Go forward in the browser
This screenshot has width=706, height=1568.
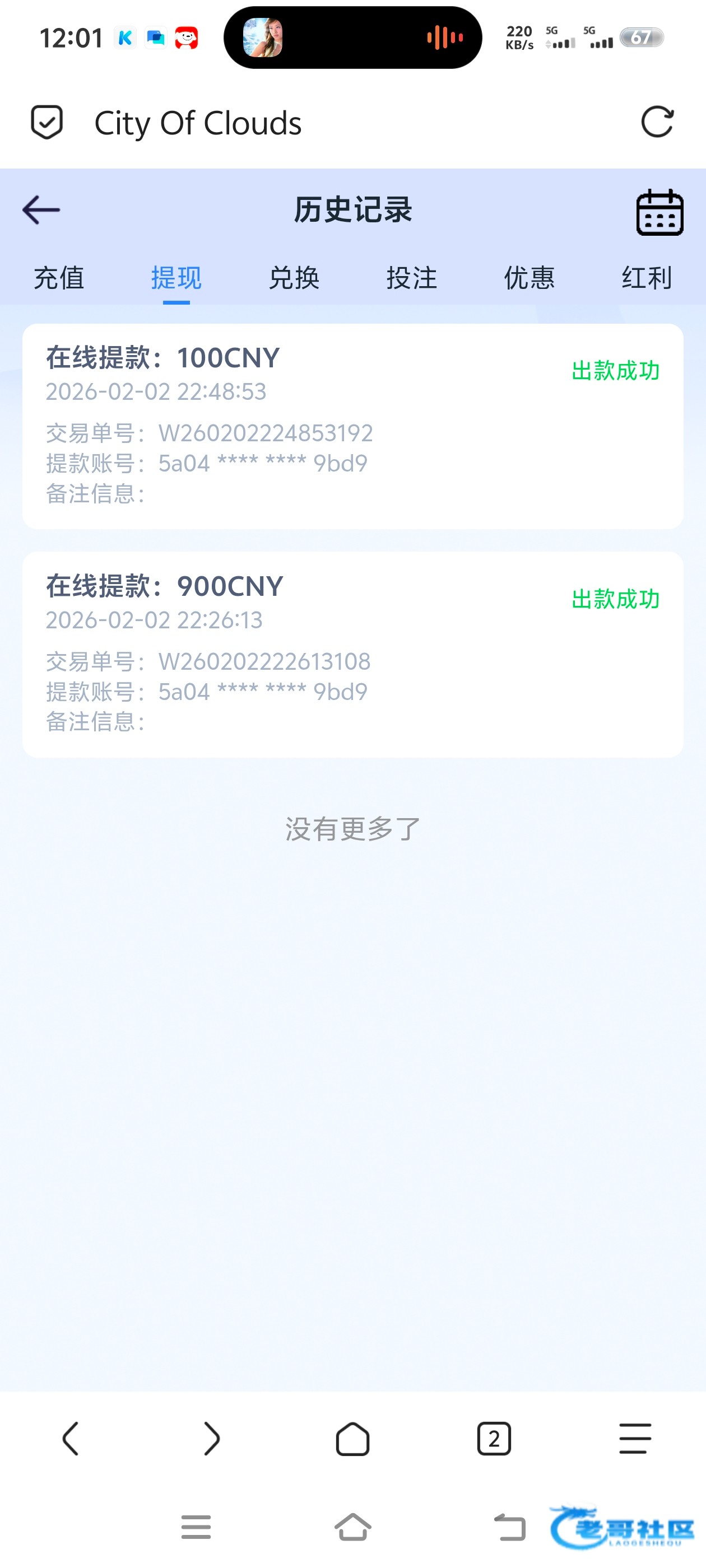(x=211, y=1439)
